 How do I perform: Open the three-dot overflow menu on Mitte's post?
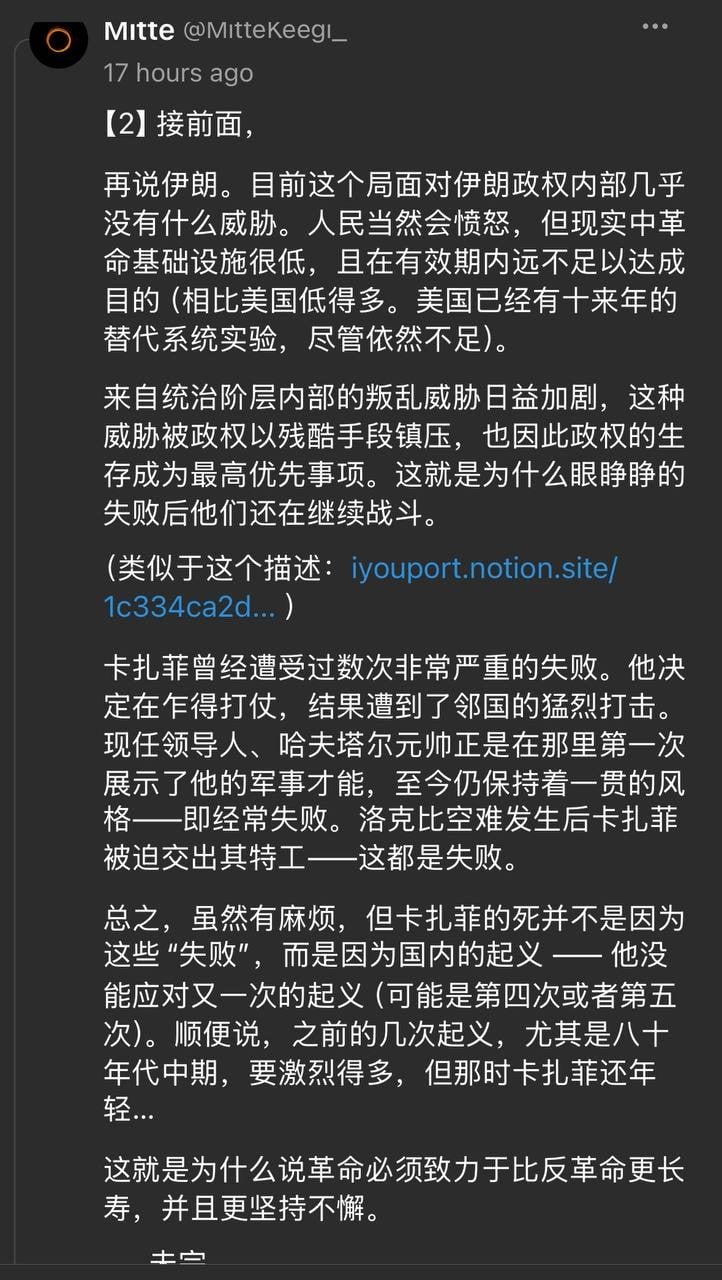[x=654, y=27]
